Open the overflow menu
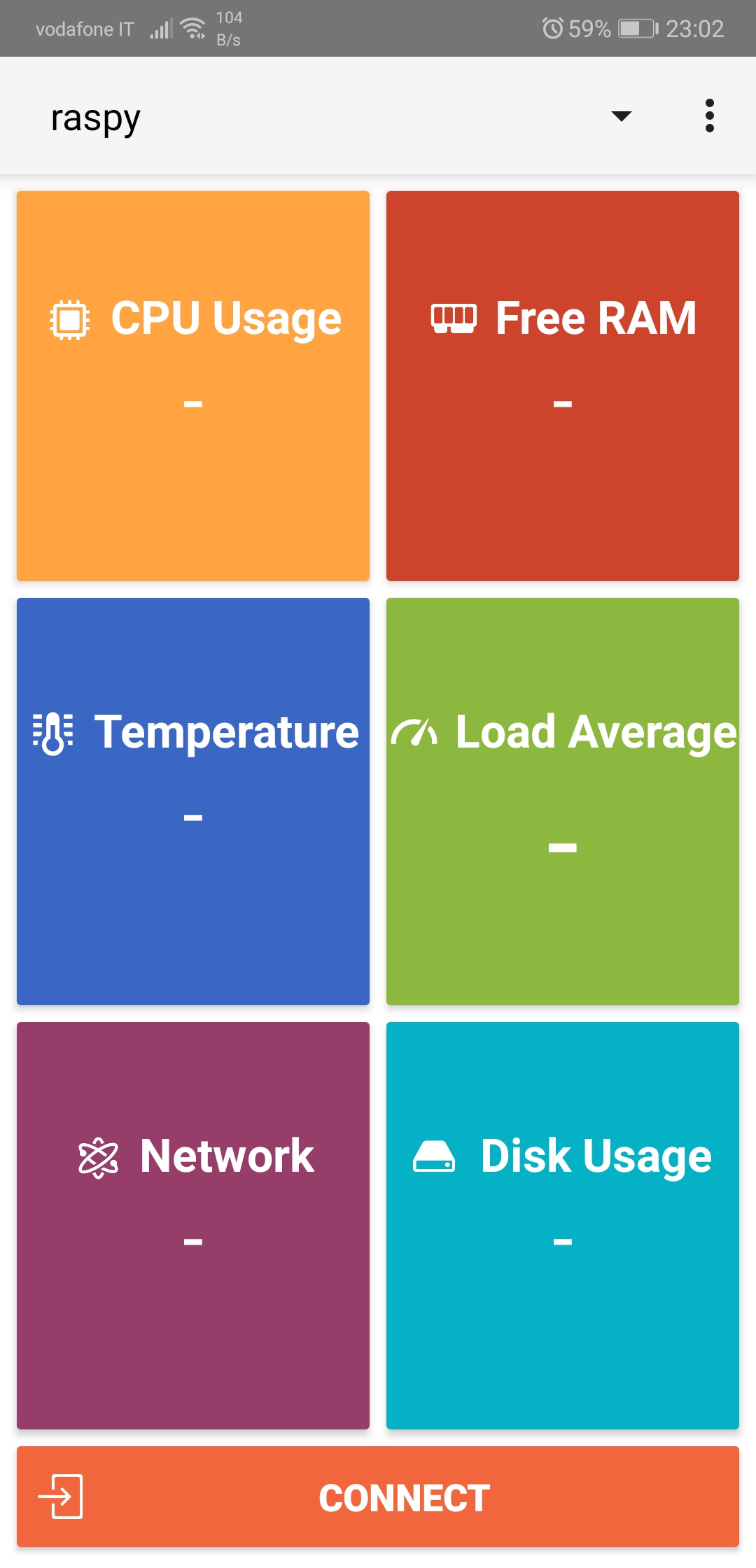 [709, 116]
